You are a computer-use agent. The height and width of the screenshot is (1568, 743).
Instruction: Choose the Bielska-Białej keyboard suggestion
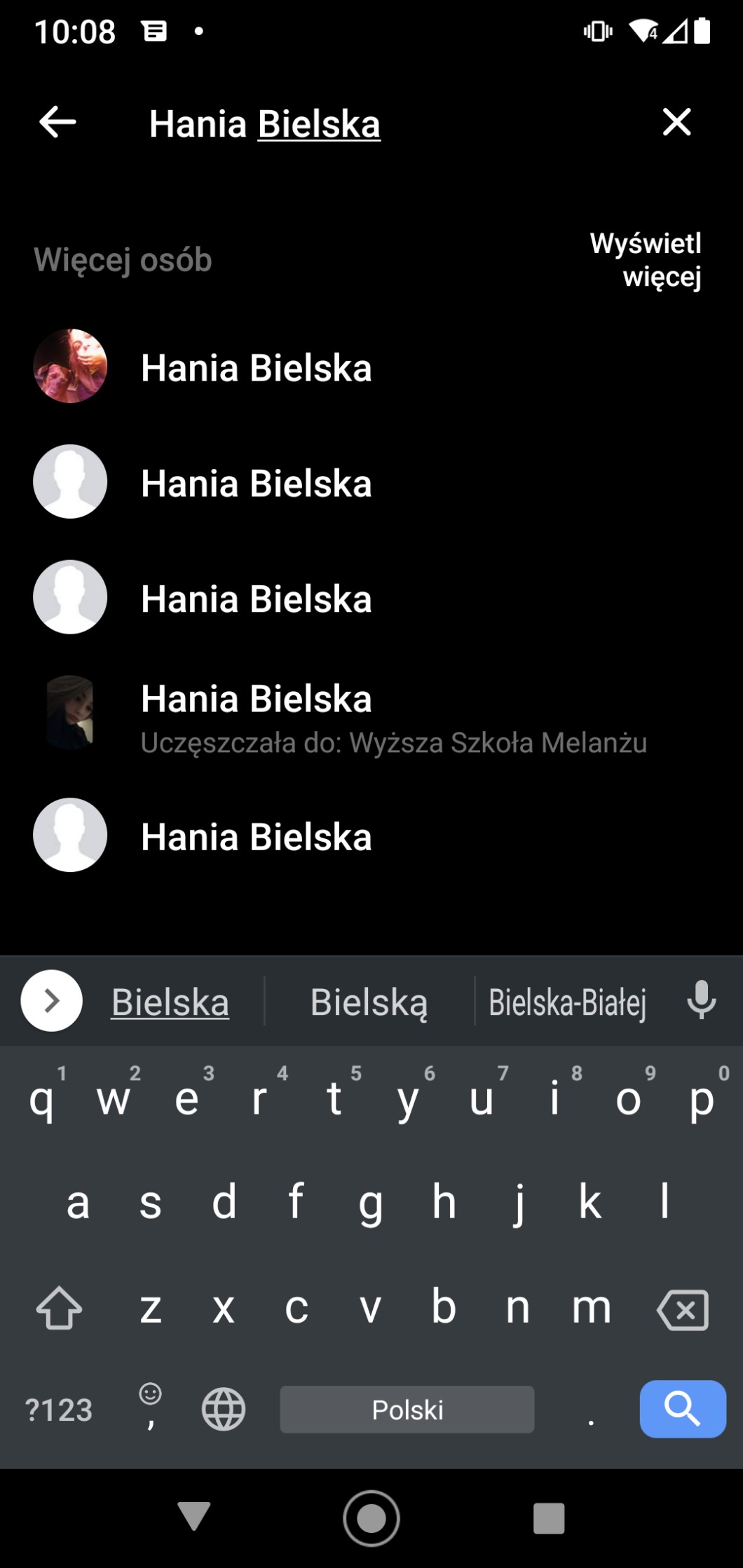coord(567,1002)
